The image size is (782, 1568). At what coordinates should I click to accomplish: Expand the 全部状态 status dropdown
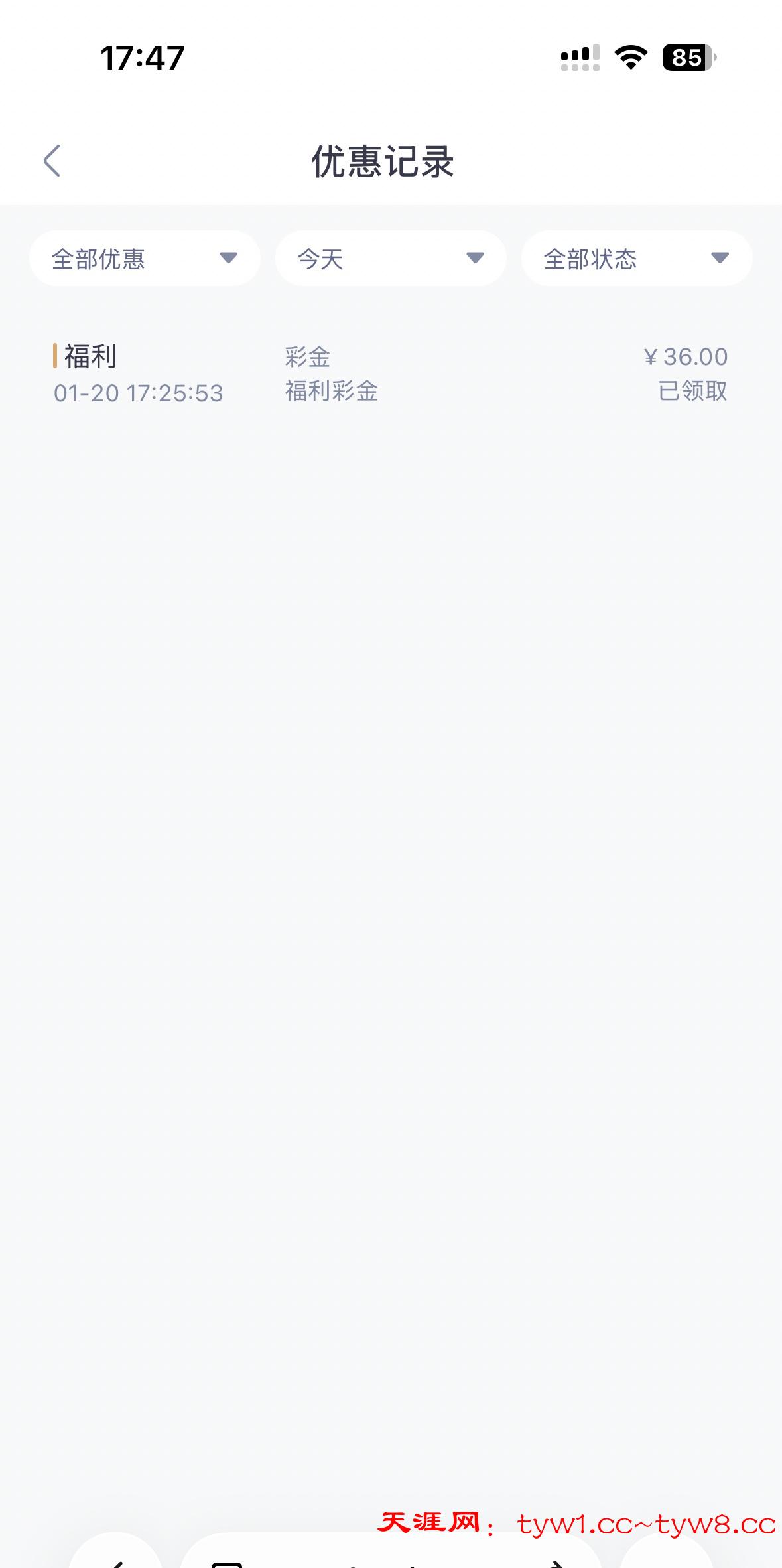coord(636,258)
